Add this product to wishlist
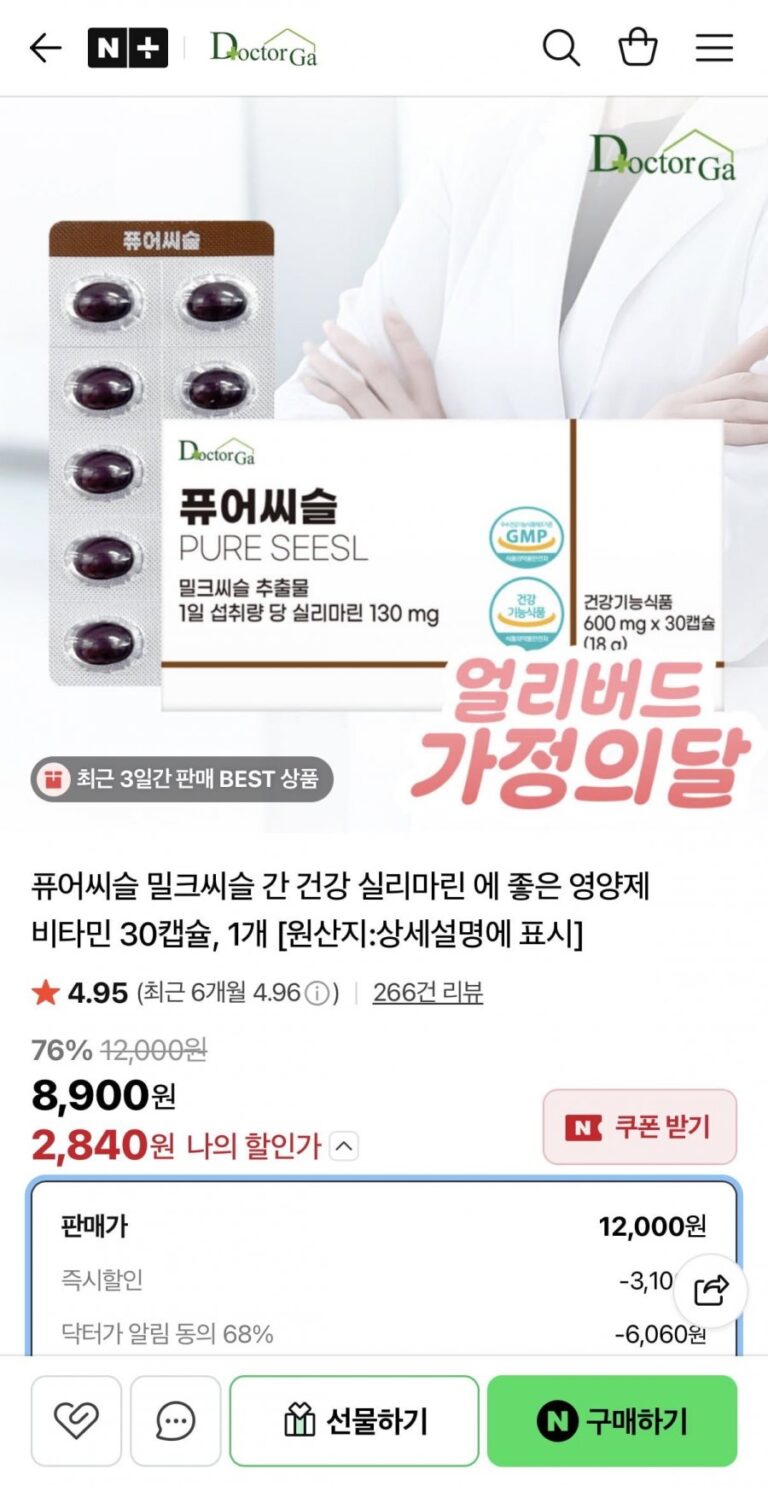Image resolution: width=768 pixels, height=1486 pixels. pyautogui.click(x=76, y=1421)
